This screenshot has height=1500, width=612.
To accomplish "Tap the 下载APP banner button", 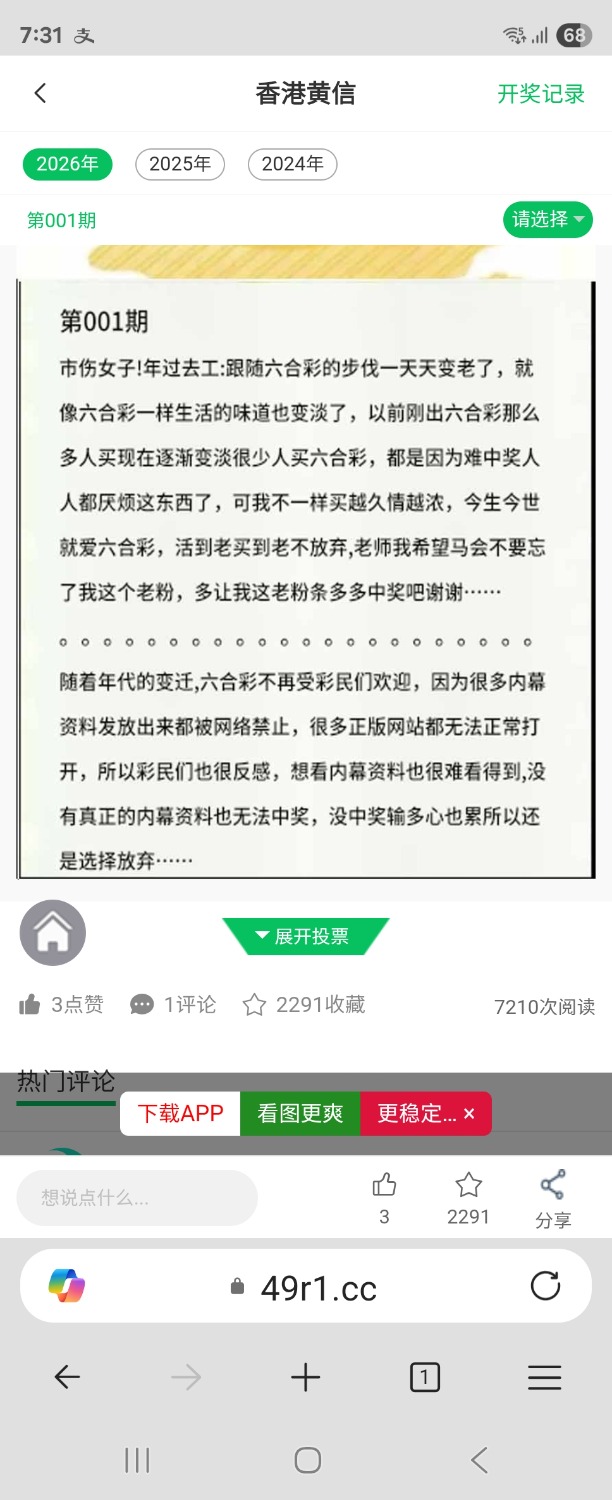I will coord(180,1113).
